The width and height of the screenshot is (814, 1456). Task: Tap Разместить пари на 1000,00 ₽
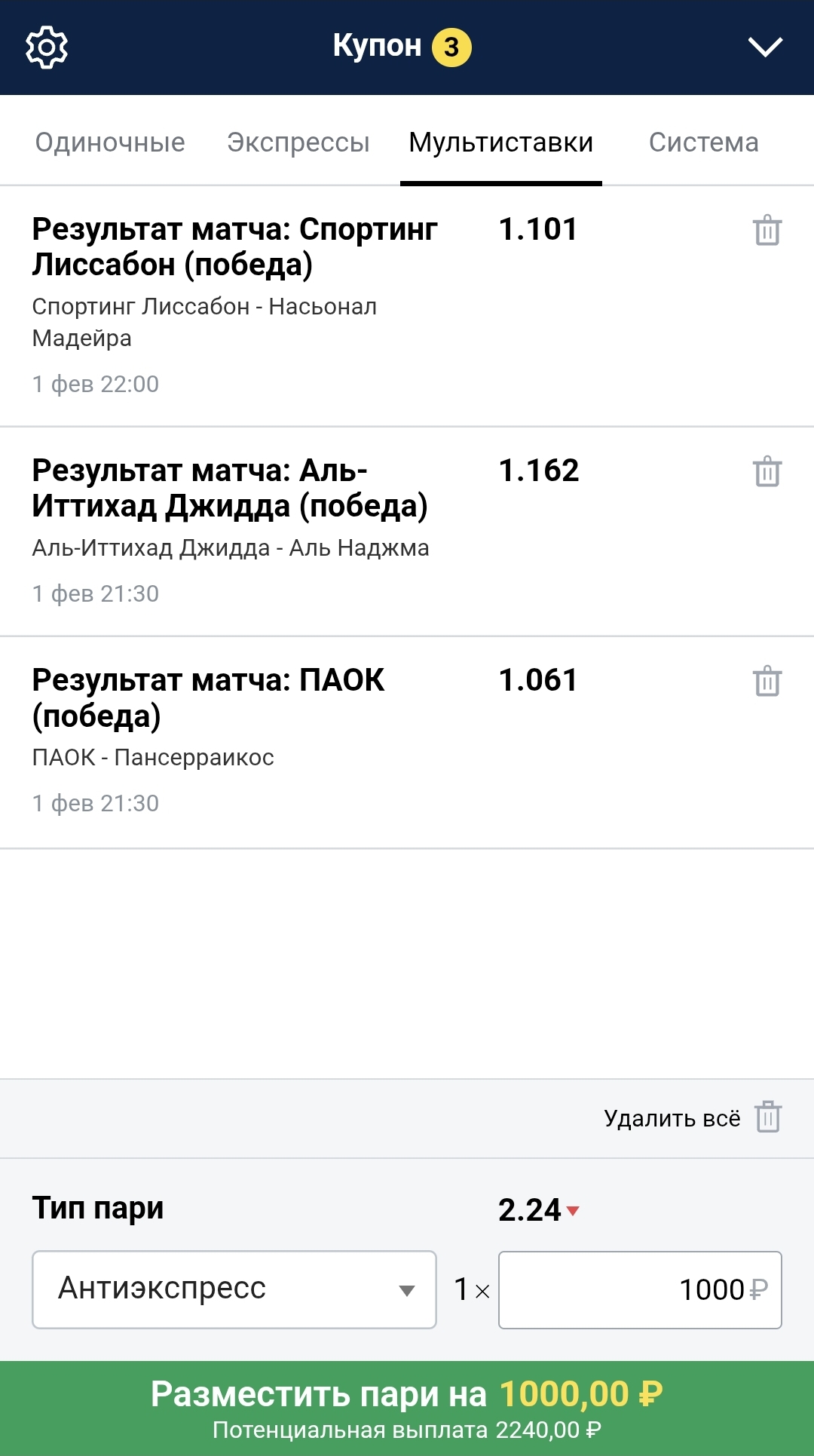[x=407, y=1408]
